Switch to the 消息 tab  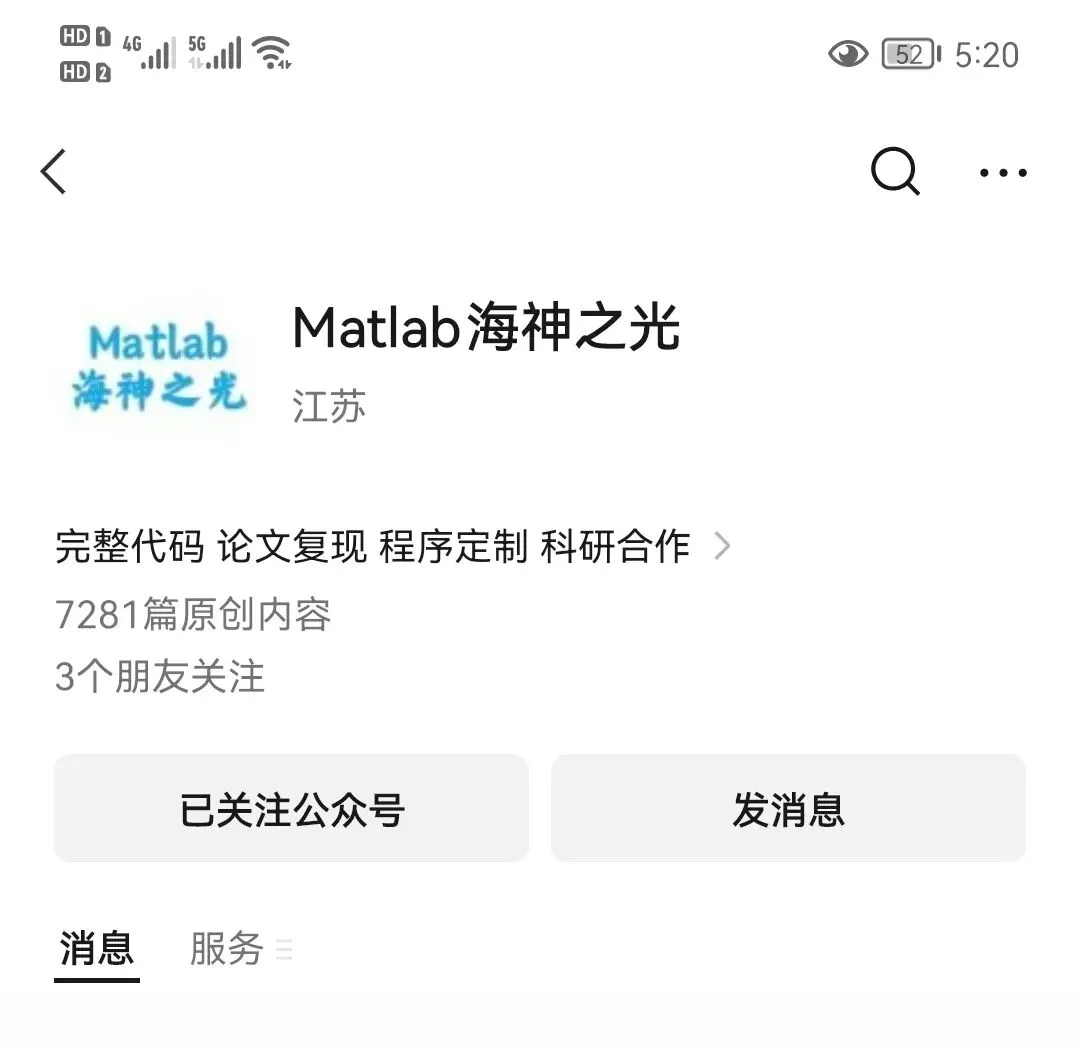click(x=96, y=949)
